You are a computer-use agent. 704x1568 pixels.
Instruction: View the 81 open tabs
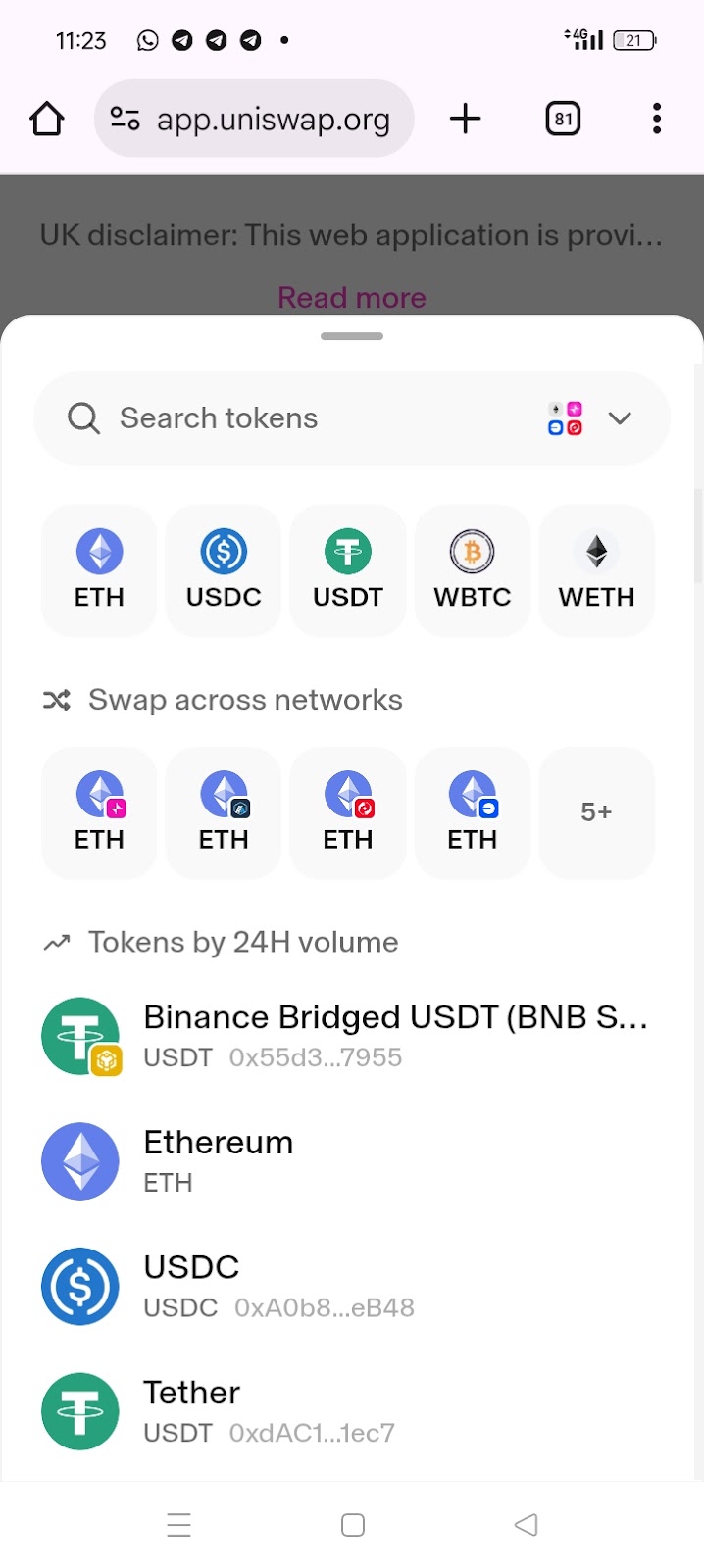coord(563,120)
